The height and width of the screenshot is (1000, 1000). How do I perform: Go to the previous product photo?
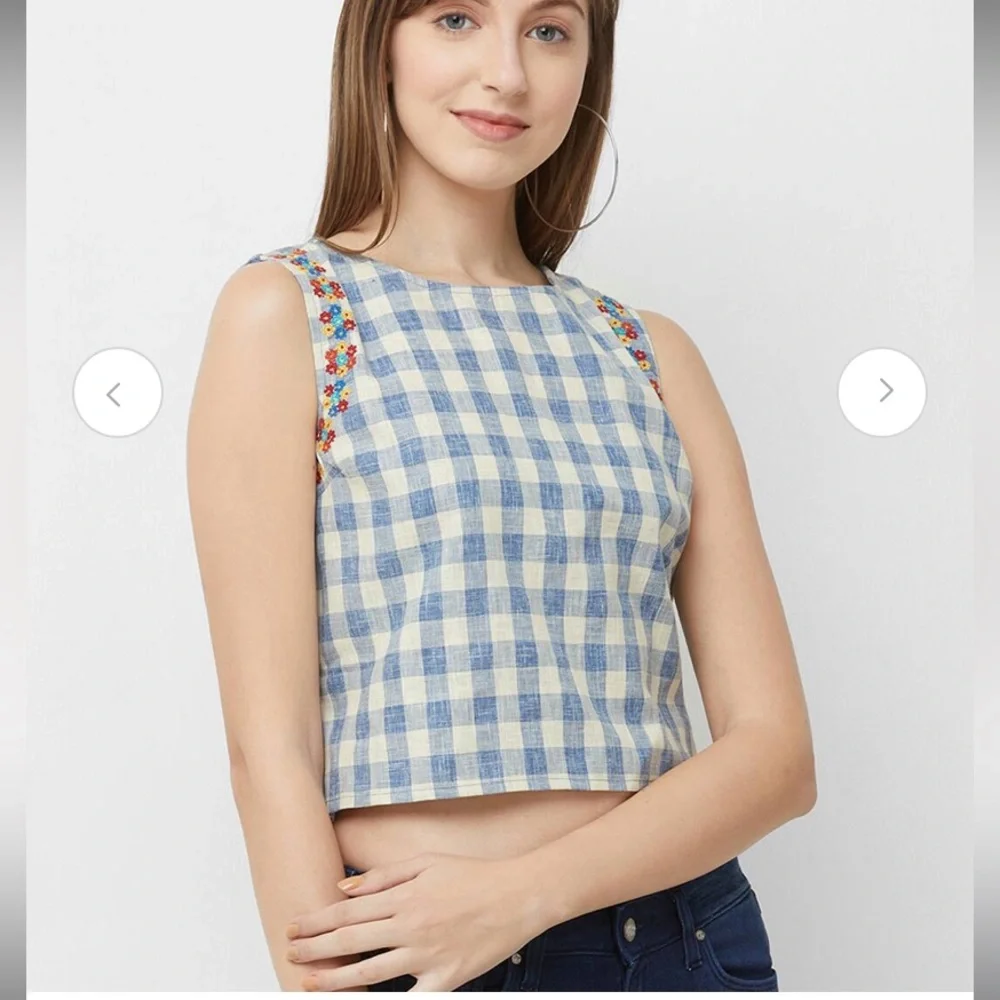click(x=117, y=393)
